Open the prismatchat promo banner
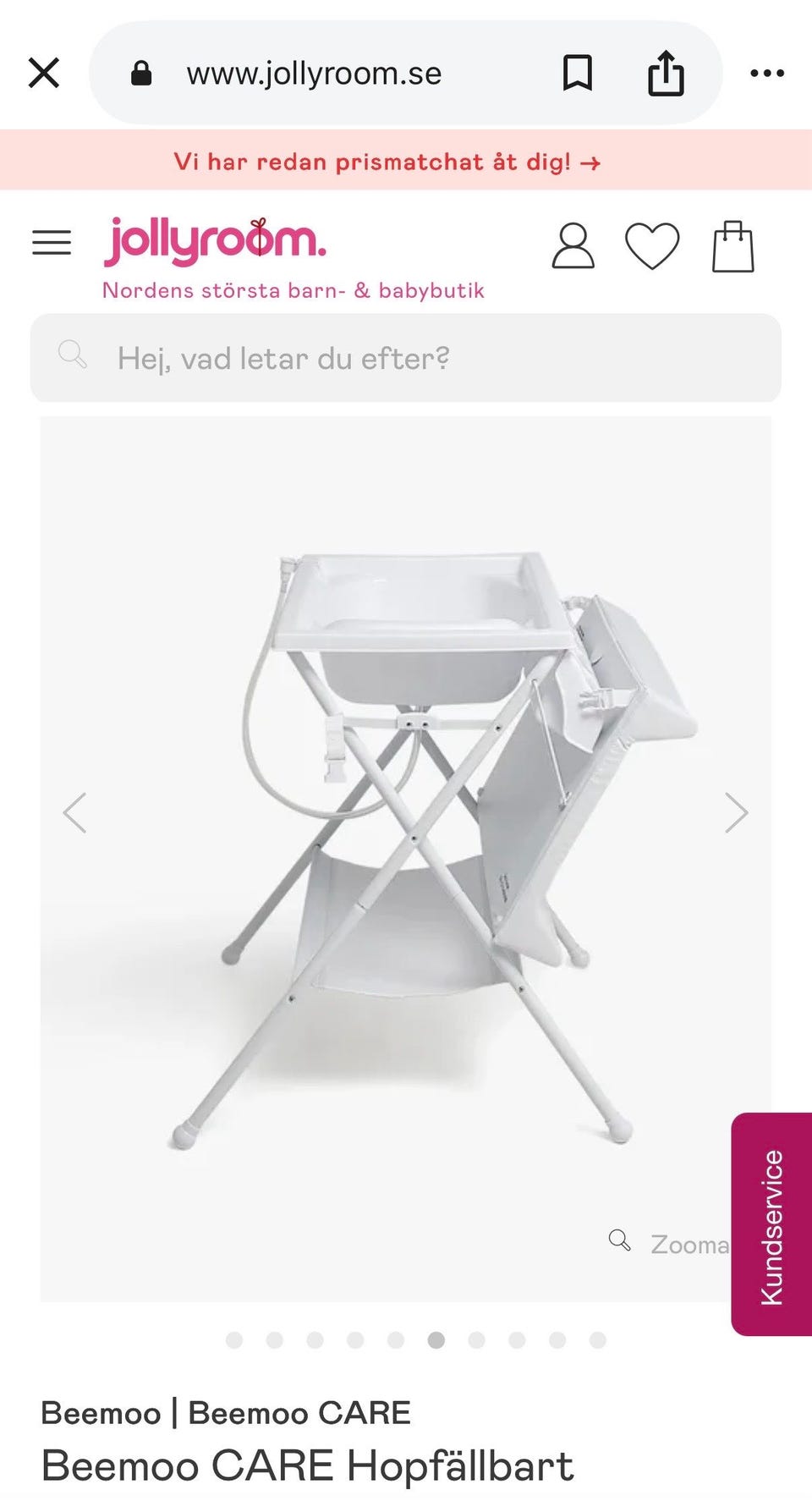 (387, 161)
